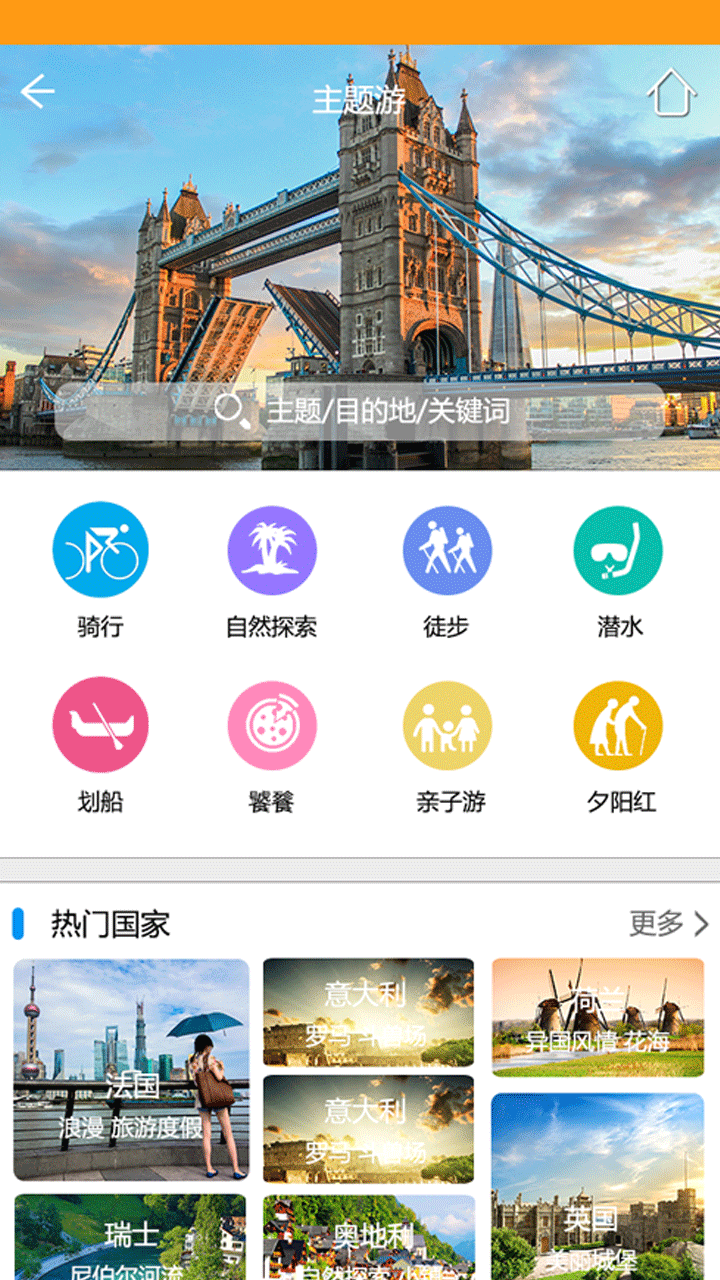
Task: Open the 荷兰 异国风情 花海 card
Action: [x=597, y=1017]
